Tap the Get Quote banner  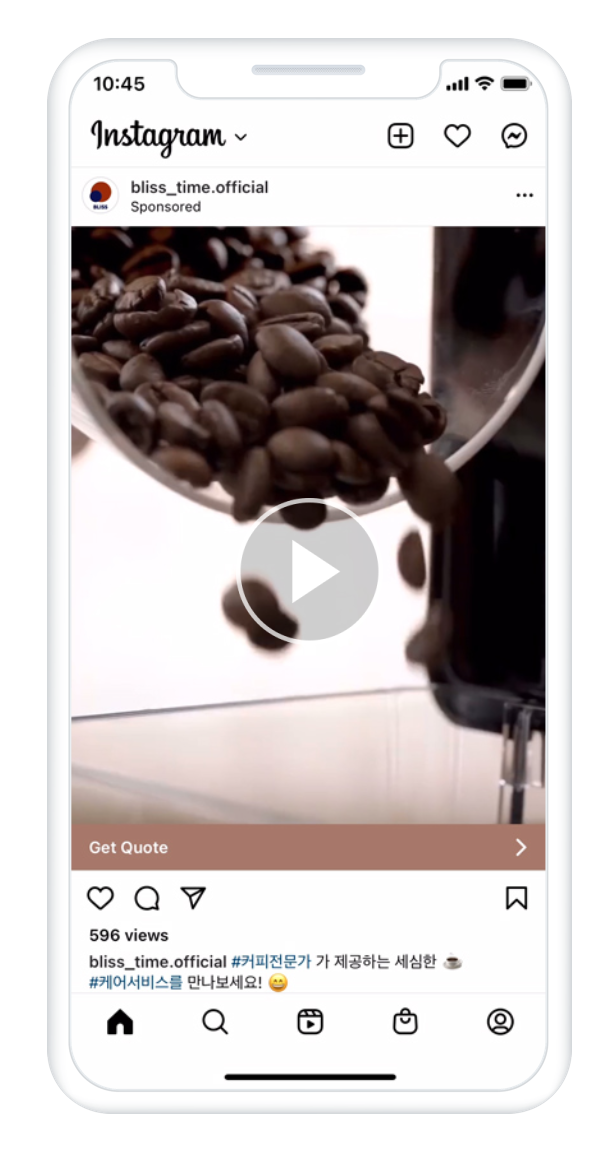[308, 847]
